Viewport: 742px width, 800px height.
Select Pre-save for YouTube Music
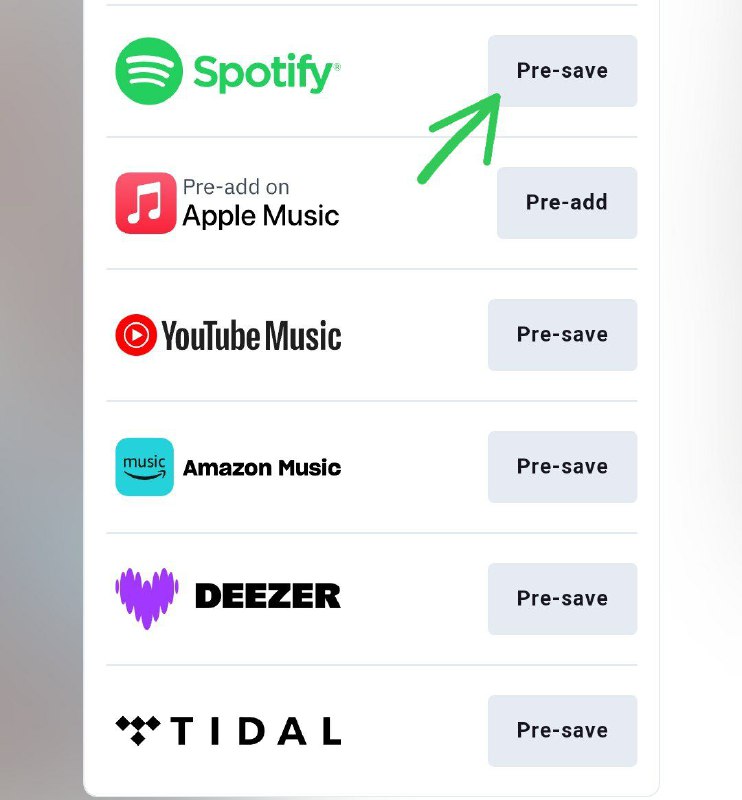coord(562,335)
